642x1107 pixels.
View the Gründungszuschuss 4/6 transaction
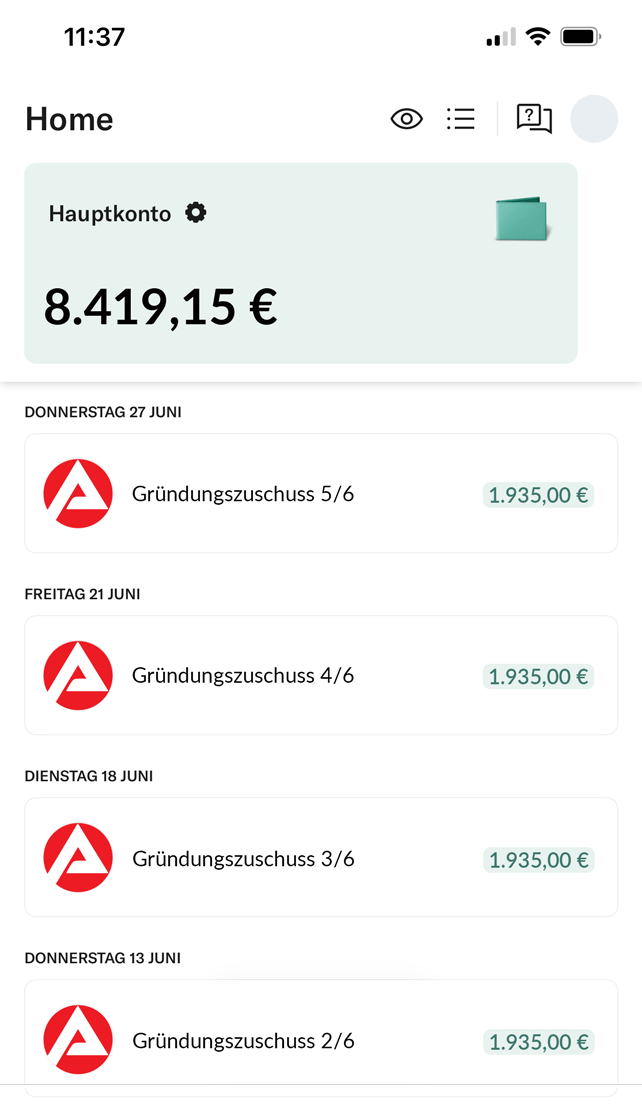pos(320,676)
